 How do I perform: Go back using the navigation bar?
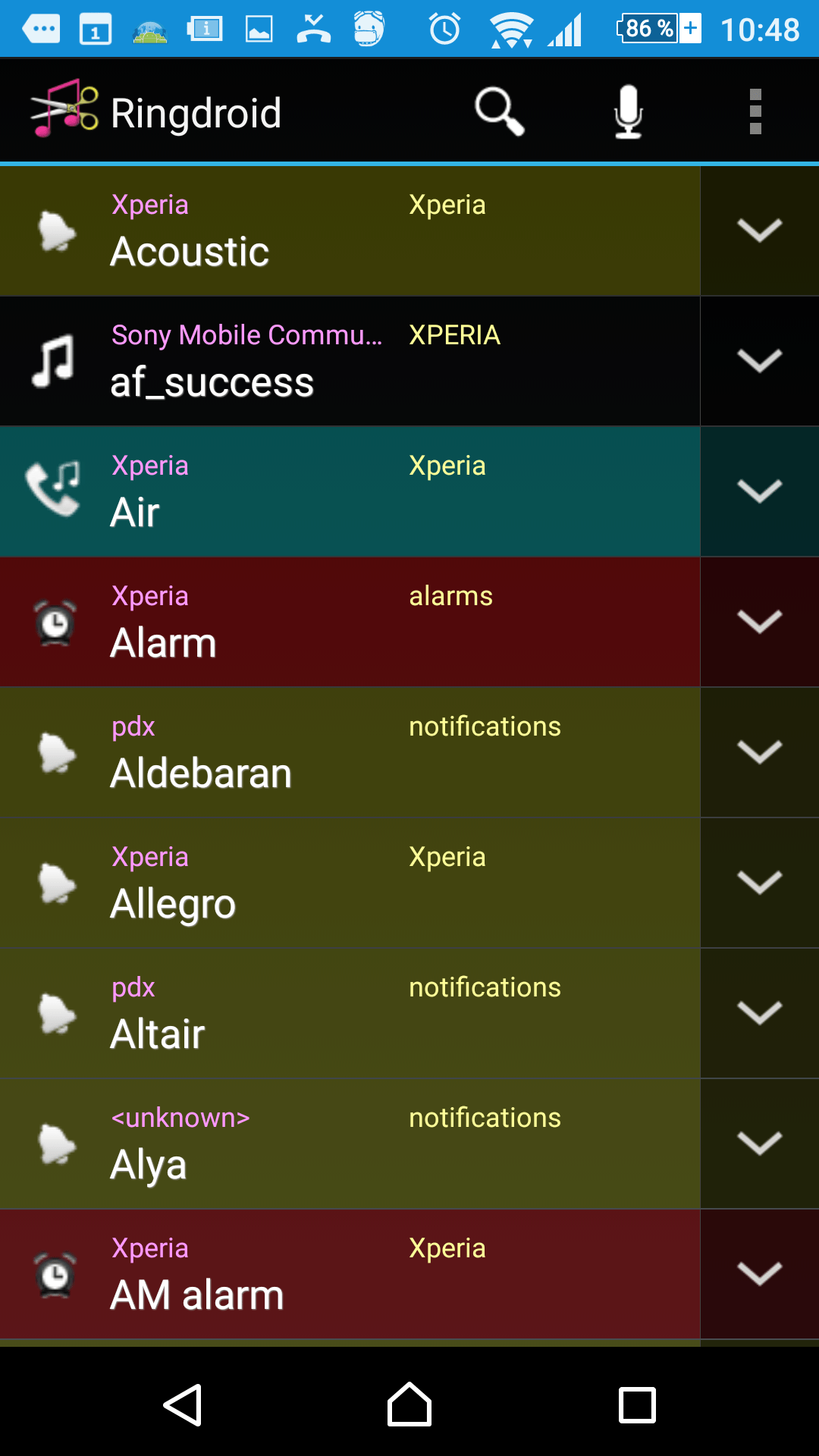pos(182,1404)
